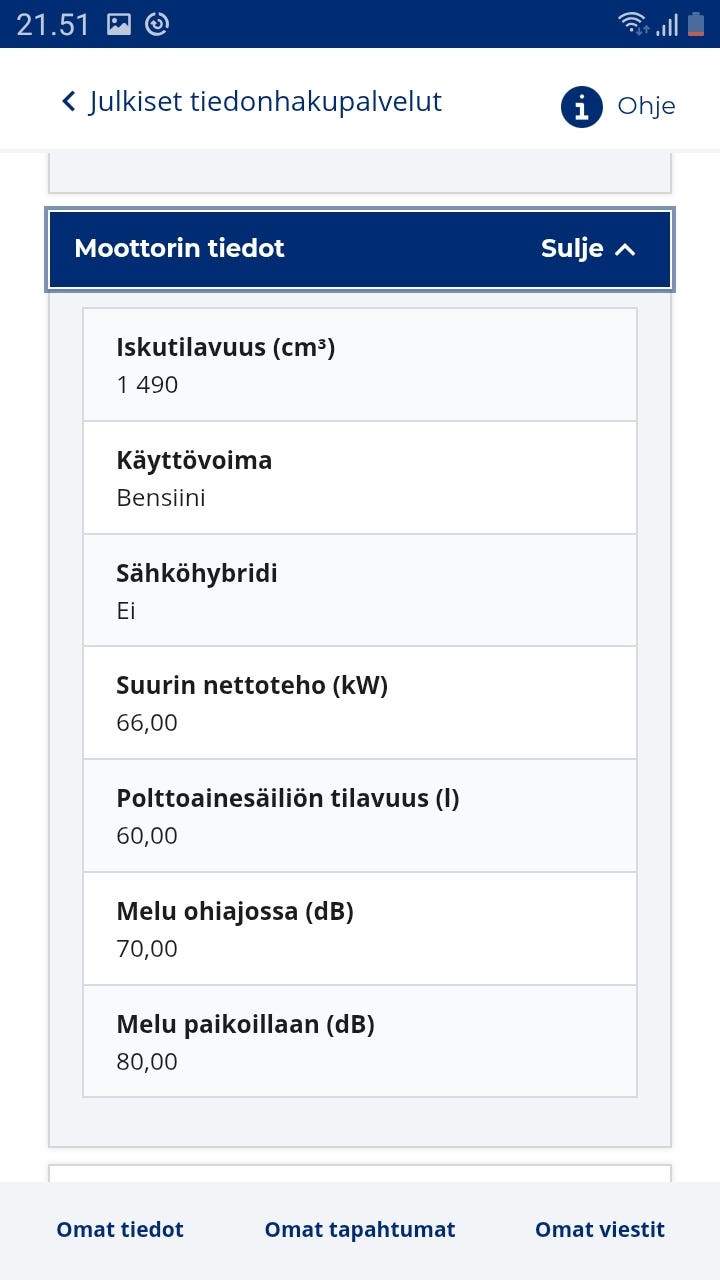
Task: Switch to the Omat tapahtumat tab
Action: [x=360, y=1229]
